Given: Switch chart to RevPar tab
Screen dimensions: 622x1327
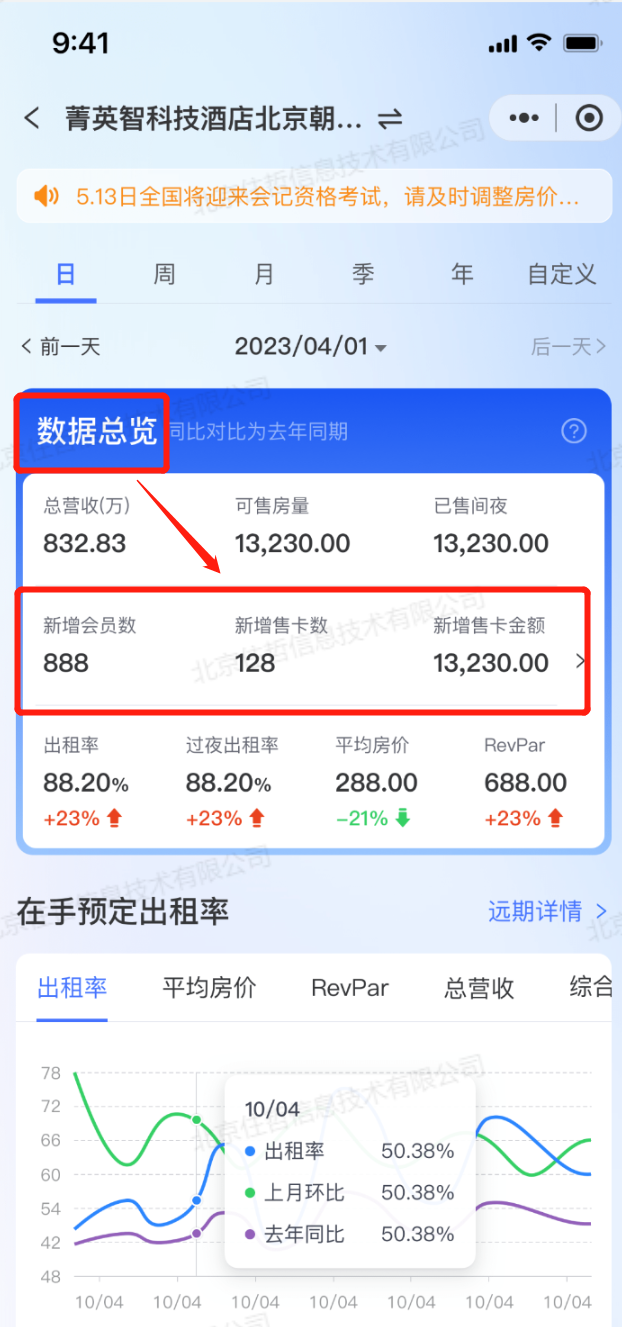Looking at the screenshot, I should point(349,988).
